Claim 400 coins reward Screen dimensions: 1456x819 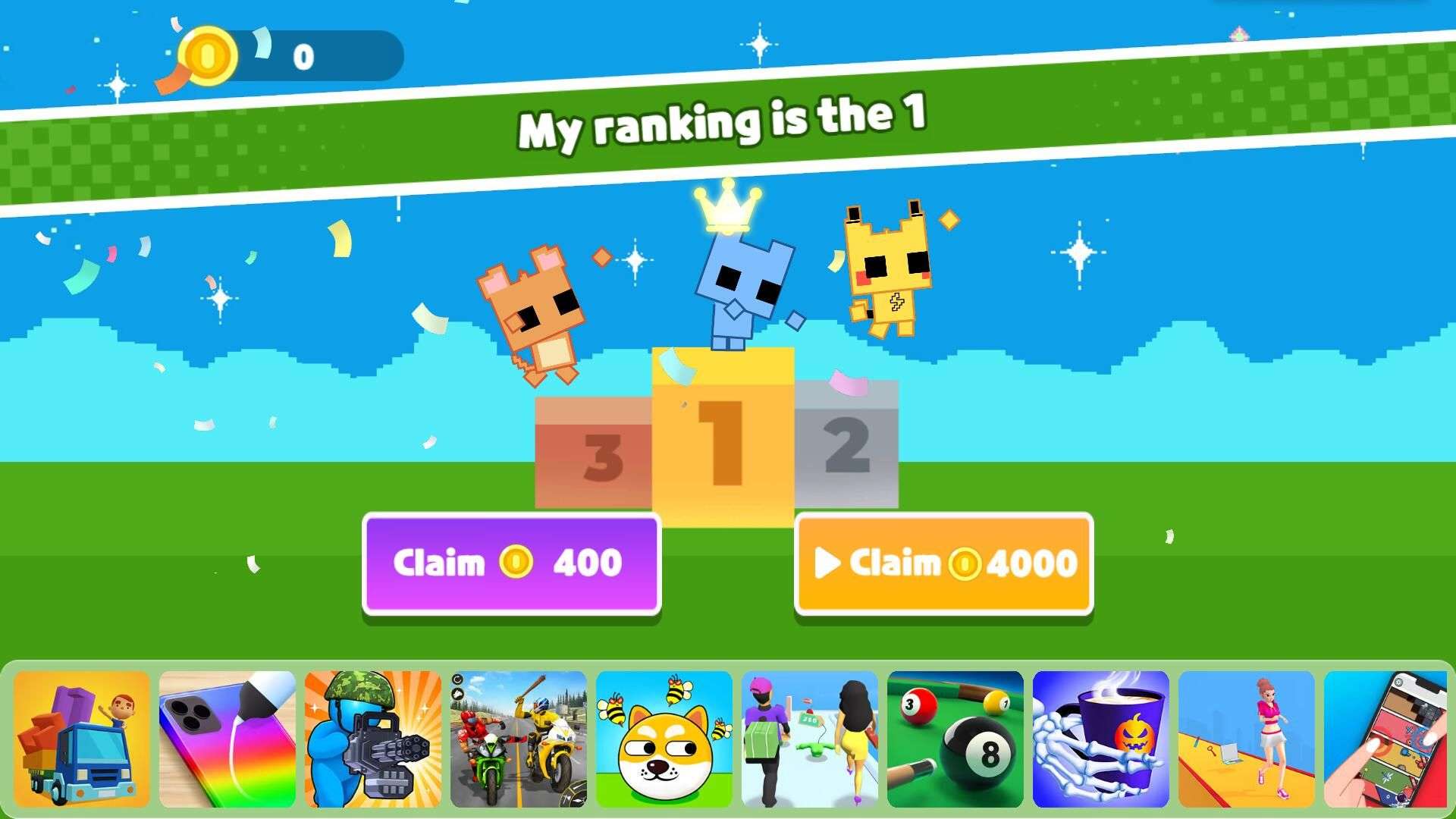pos(512,563)
